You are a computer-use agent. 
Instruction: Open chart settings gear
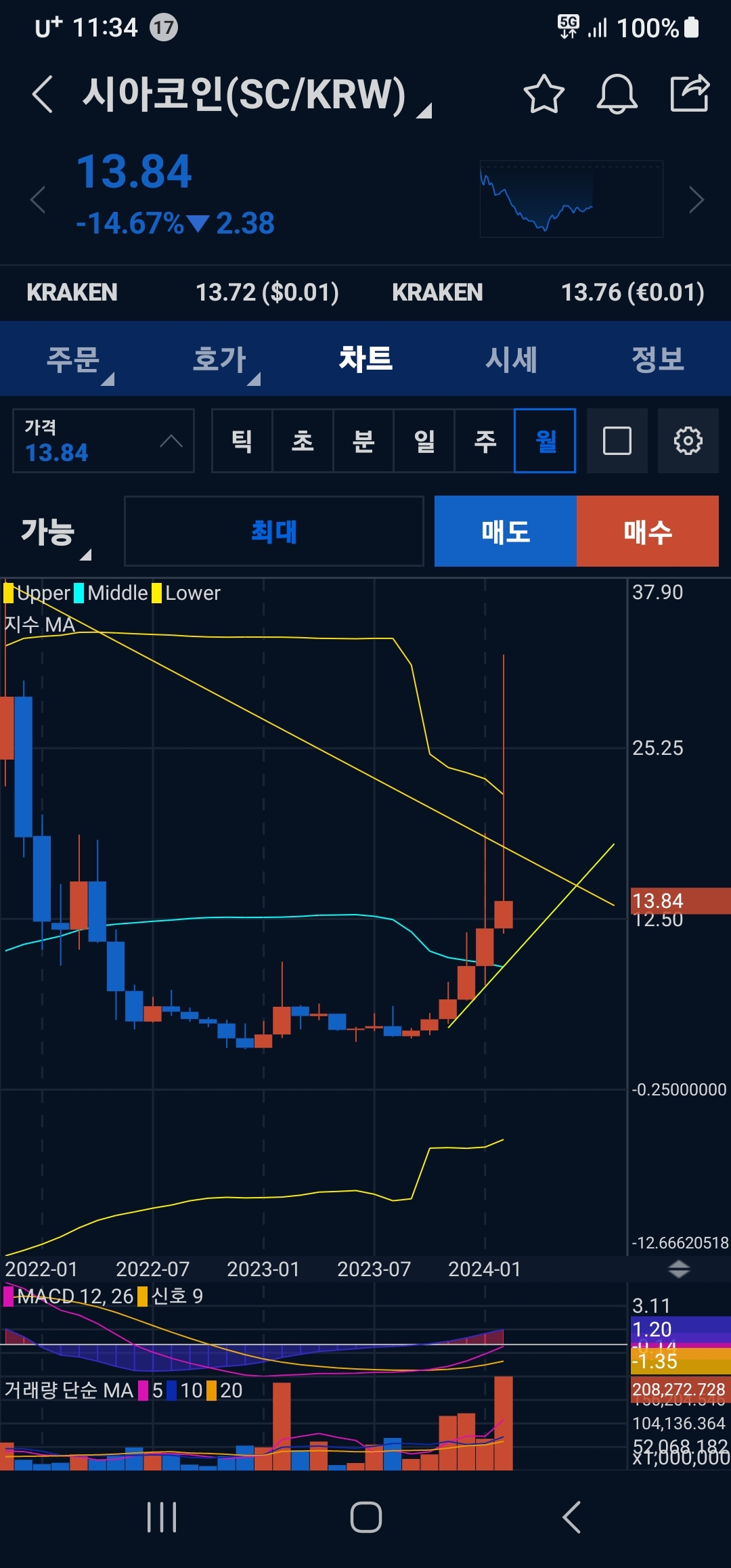[x=688, y=441]
